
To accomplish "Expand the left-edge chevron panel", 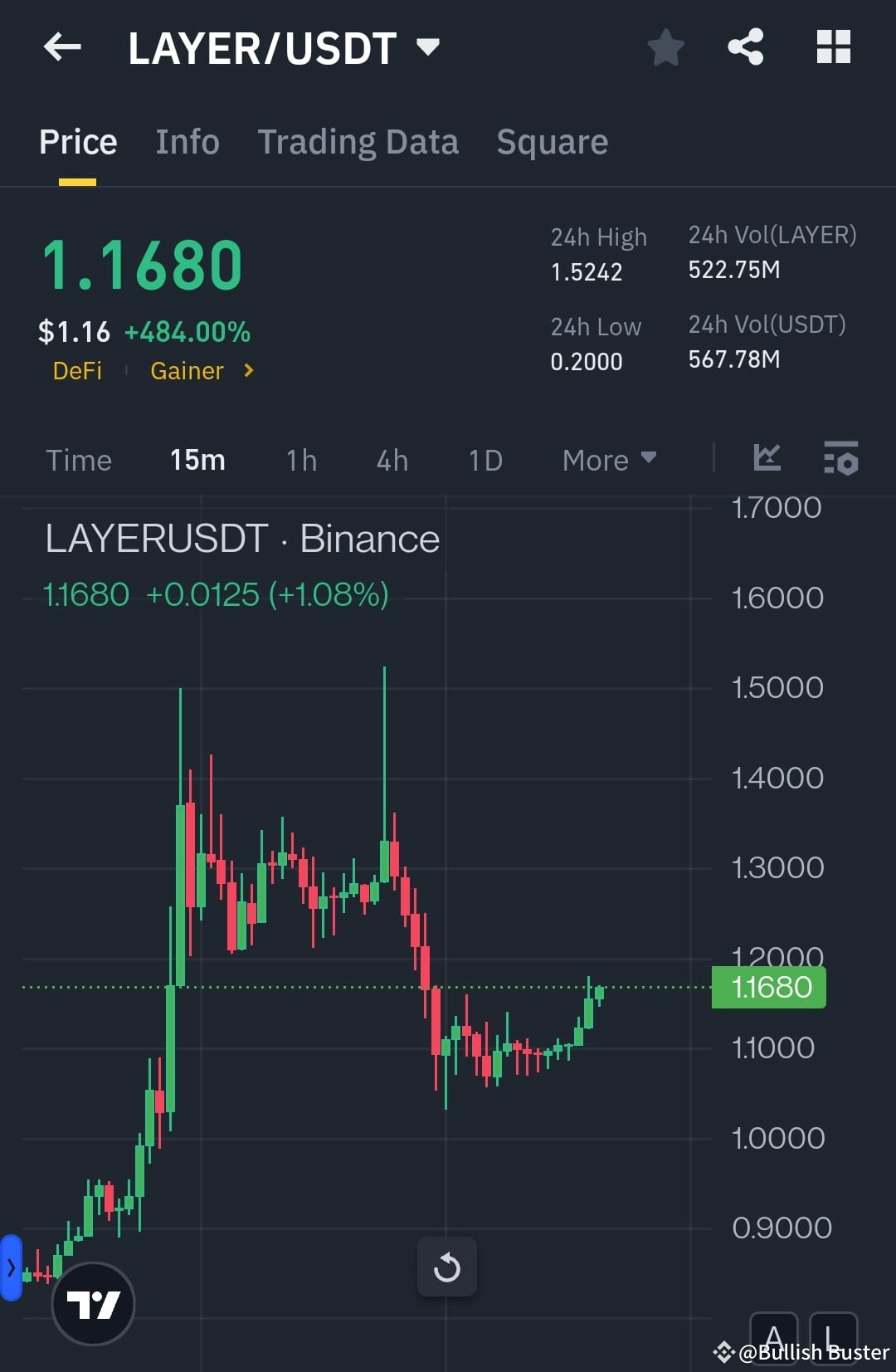I will click(10, 1267).
